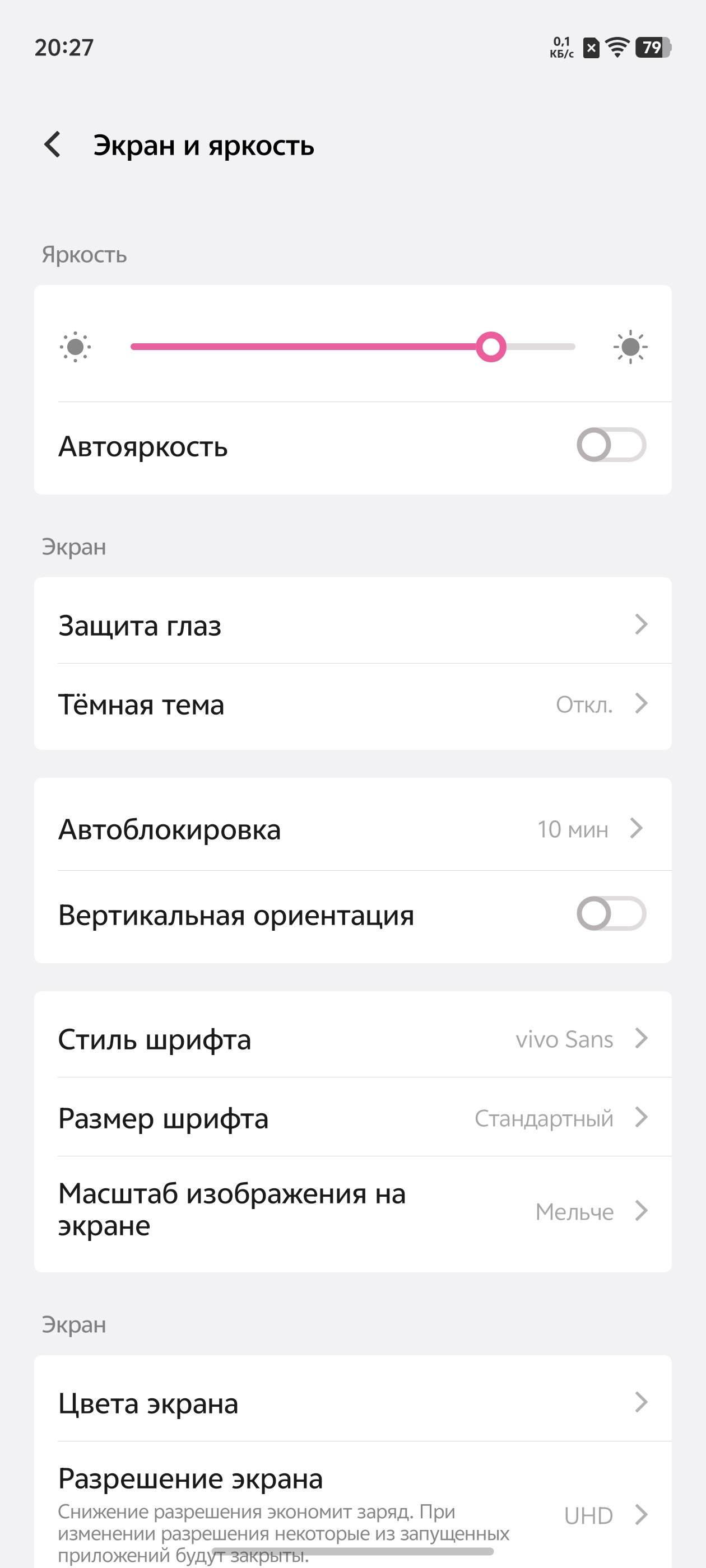This screenshot has width=706, height=1568.
Task: Open Цвета экрана settings
Action: point(352,1402)
